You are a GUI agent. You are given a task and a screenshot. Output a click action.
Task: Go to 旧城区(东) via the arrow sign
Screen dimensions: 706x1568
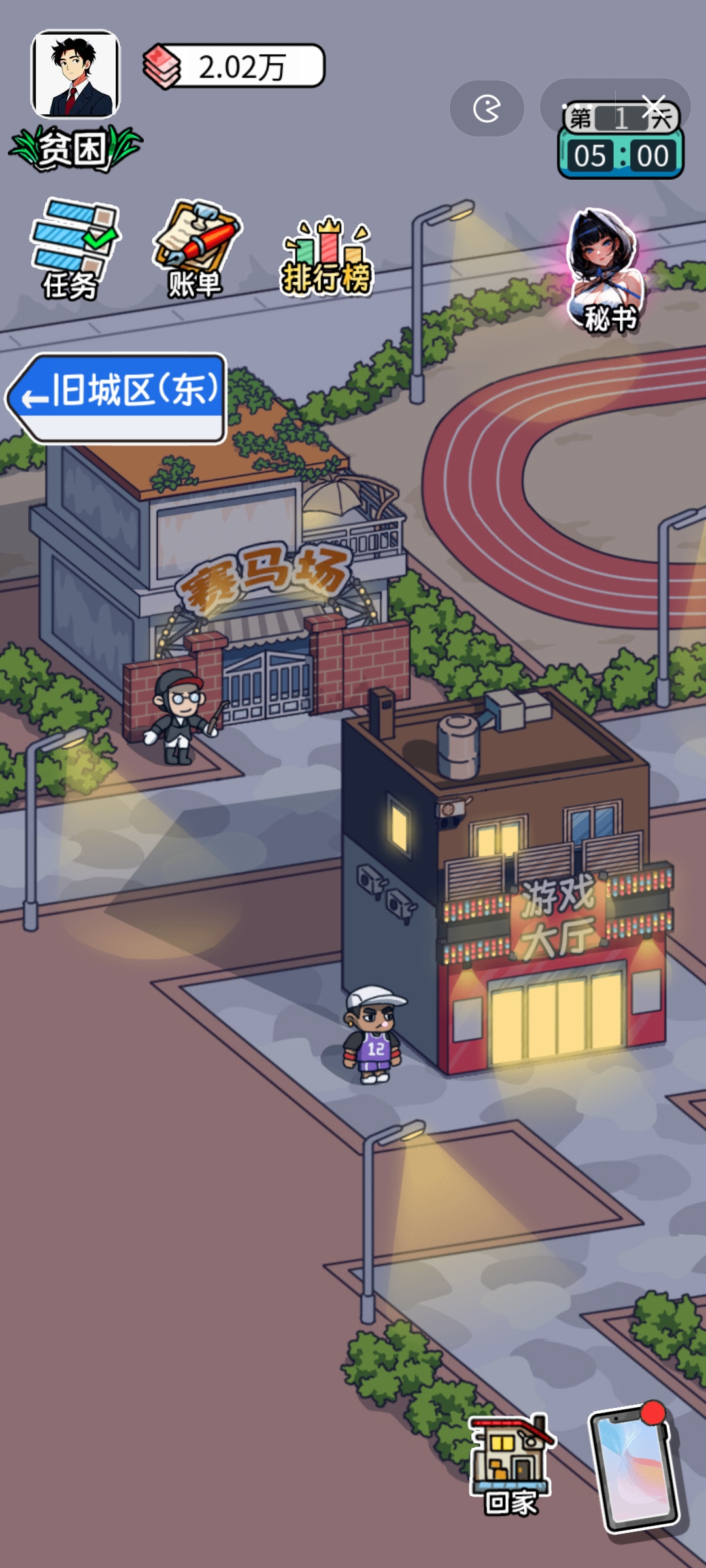click(118, 397)
